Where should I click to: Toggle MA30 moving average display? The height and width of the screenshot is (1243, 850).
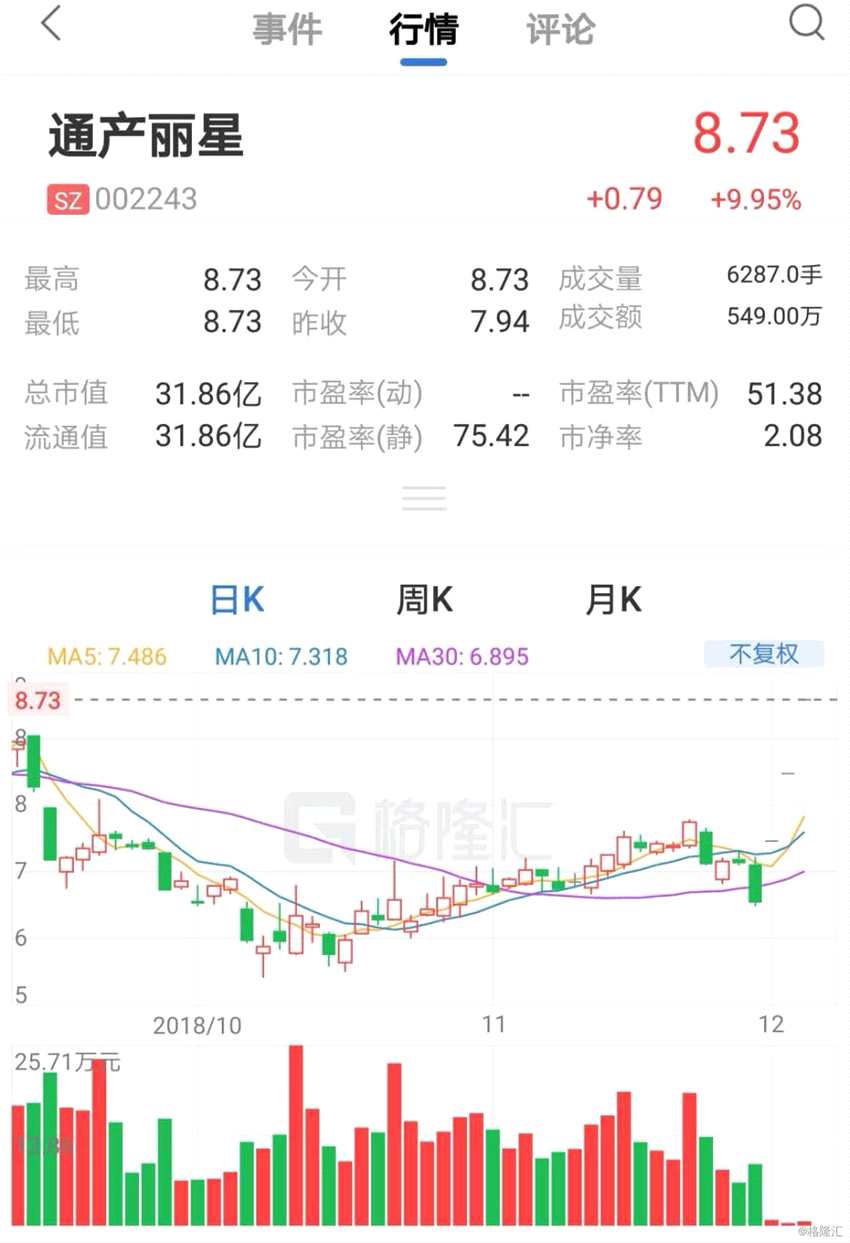[461, 659]
